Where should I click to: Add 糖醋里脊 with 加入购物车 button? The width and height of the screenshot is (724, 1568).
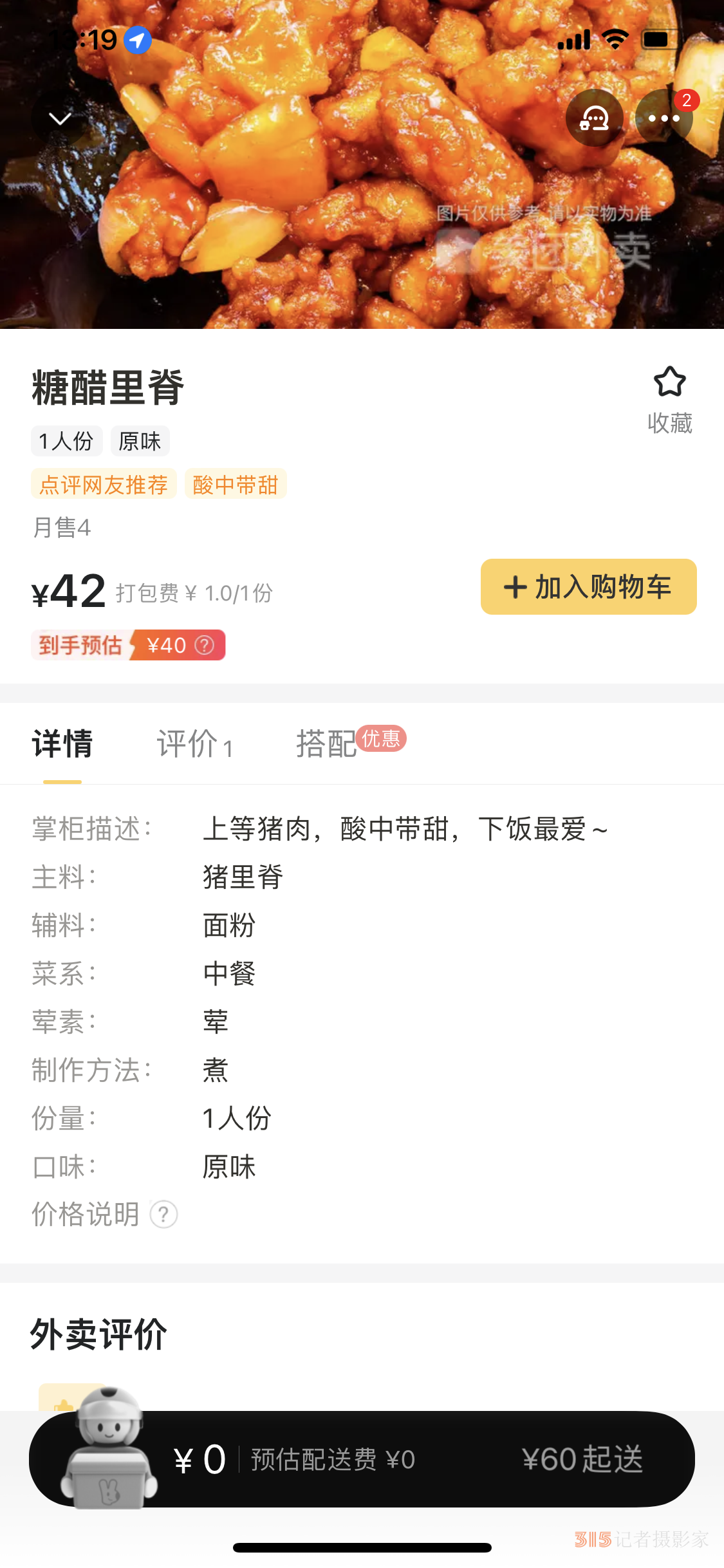click(588, 586)
